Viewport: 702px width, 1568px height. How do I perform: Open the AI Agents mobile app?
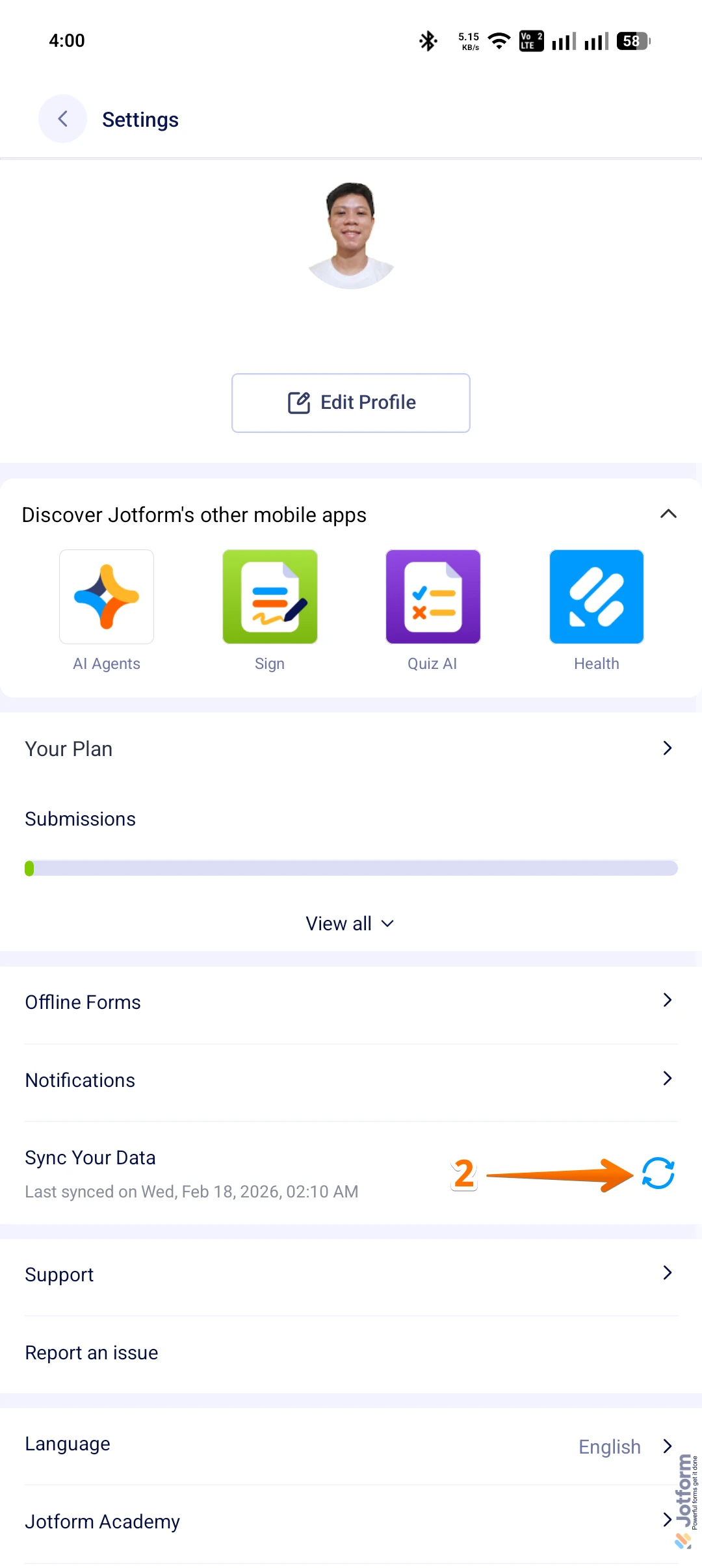107,596
